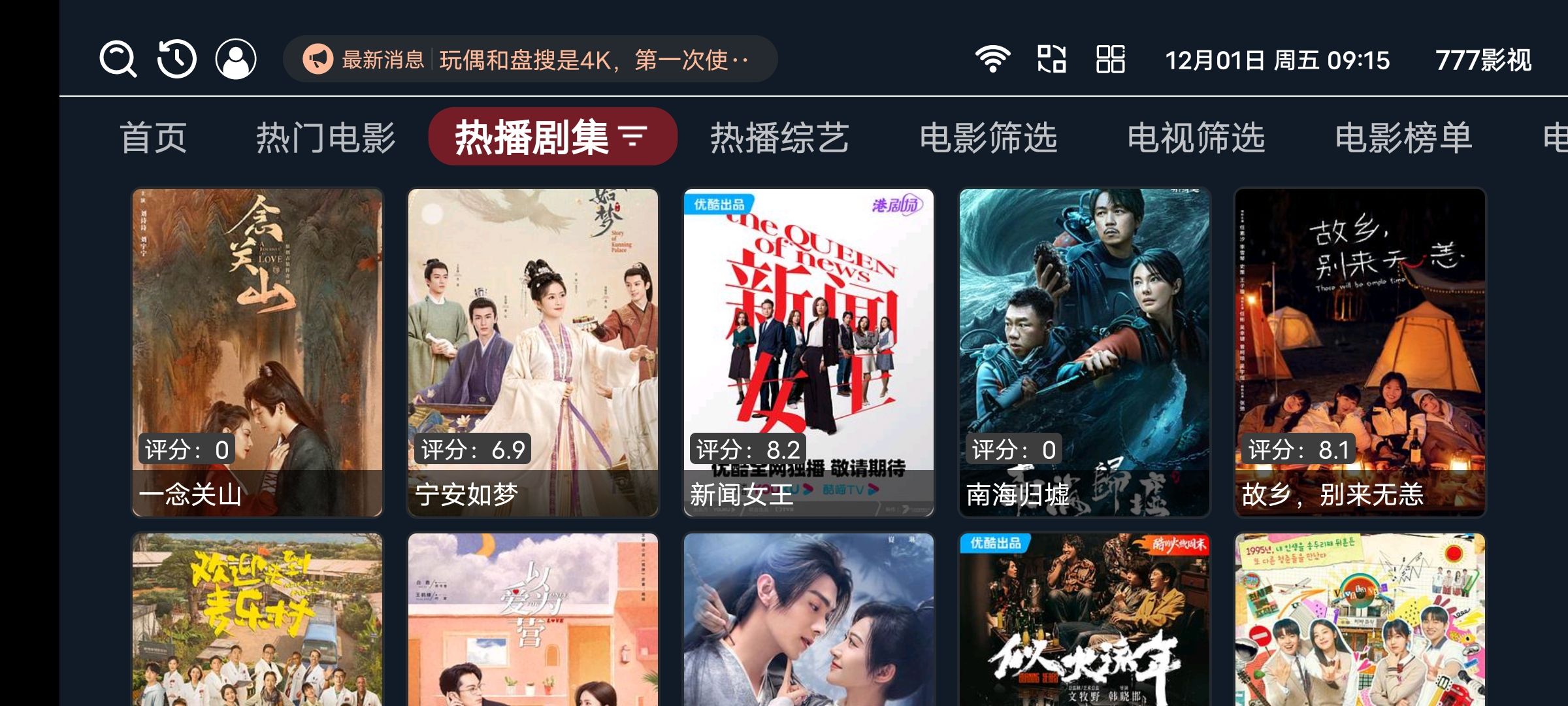
Task: Open the drama 宁安如梦
Action: [533, 352]
